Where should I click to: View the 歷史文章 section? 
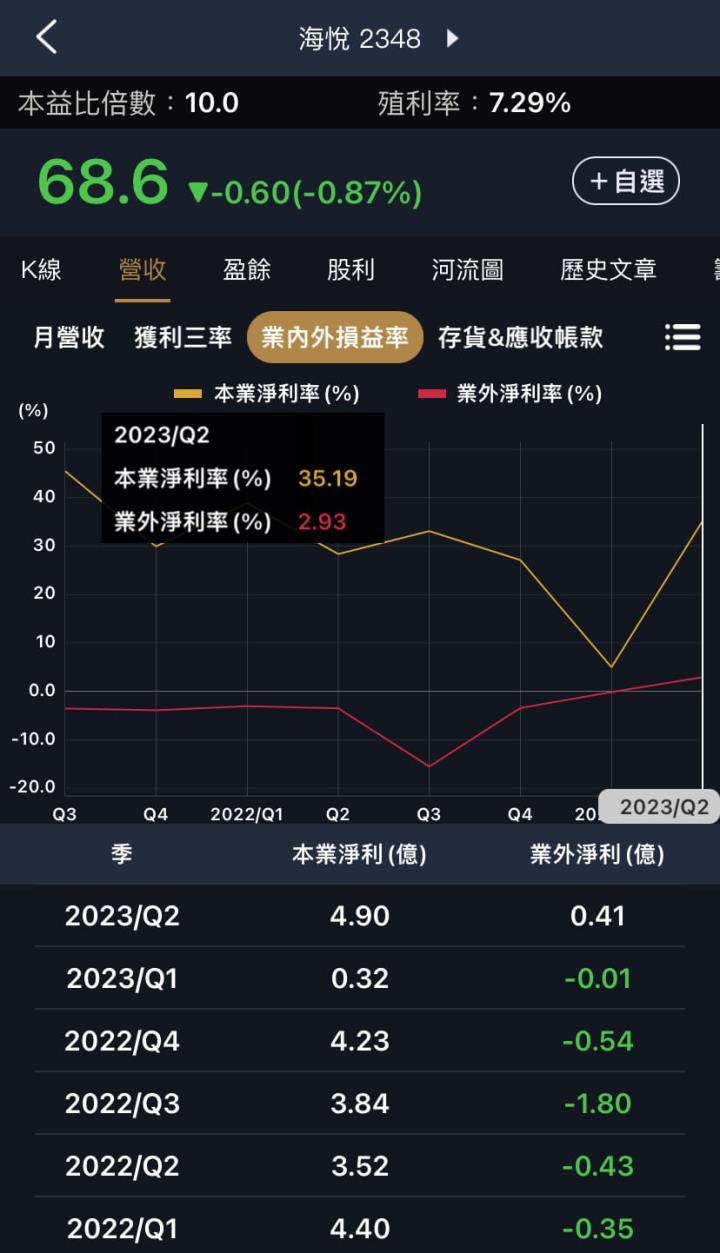[x=607, y=269]
